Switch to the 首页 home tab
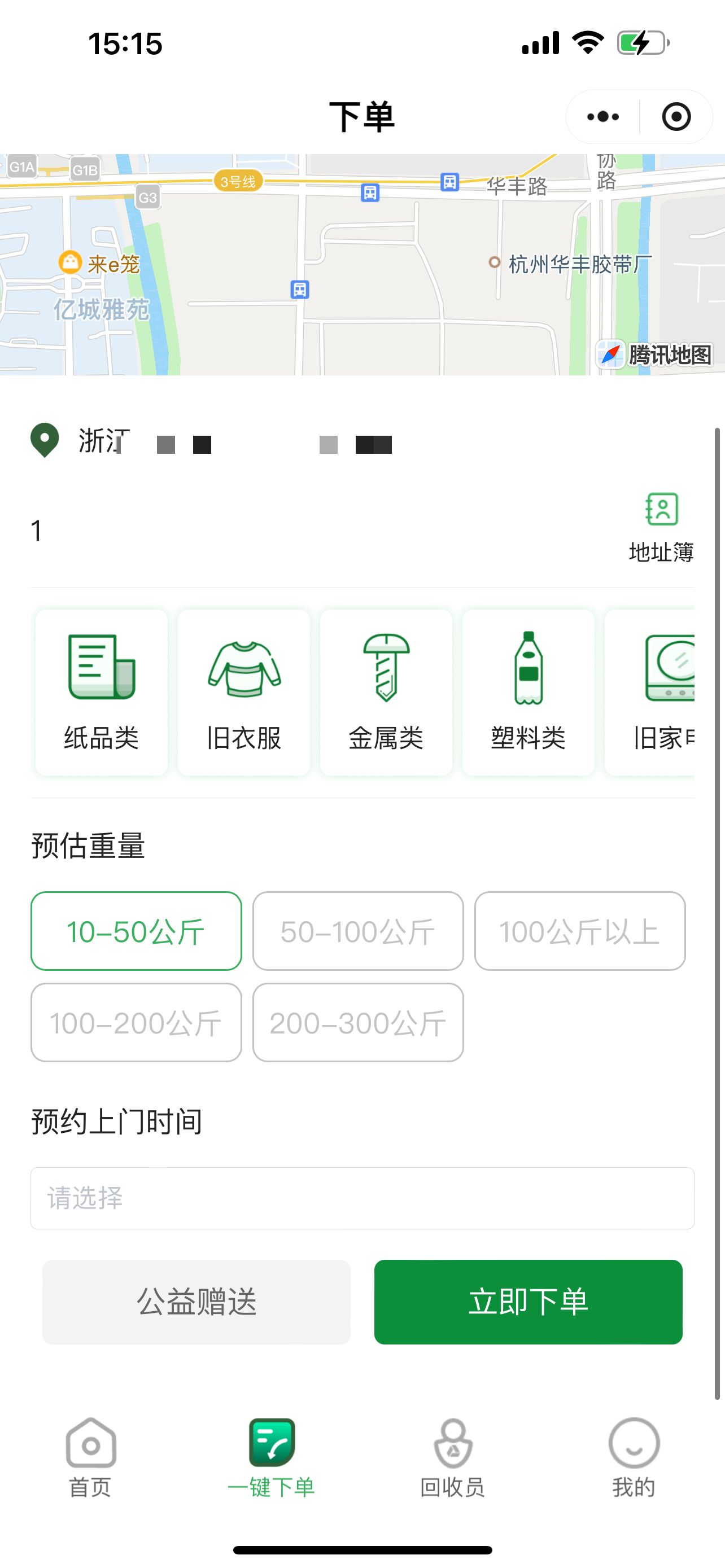Viewport: 725px width, 1568px height. point(91,1457)
